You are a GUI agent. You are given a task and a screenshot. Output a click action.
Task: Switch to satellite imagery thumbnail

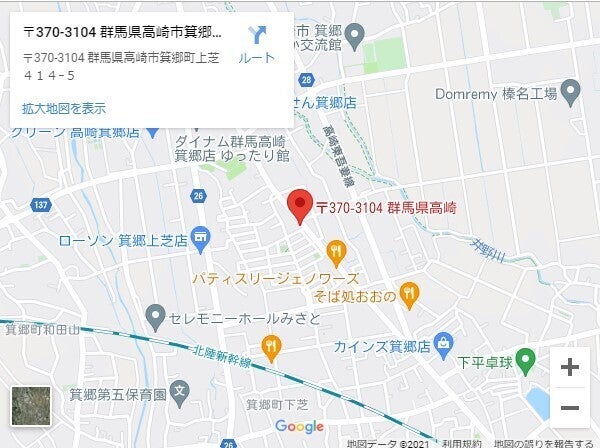point(29,405)
